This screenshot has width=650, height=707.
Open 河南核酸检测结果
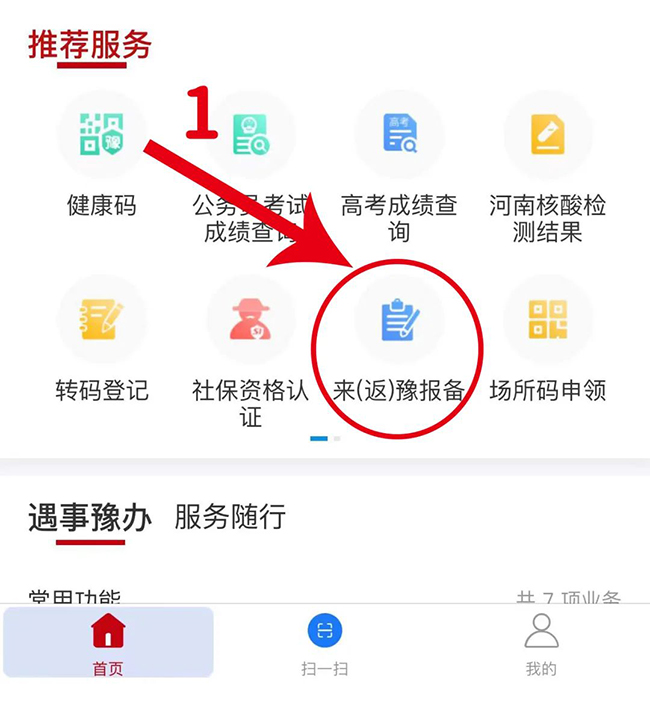point(547,135)
